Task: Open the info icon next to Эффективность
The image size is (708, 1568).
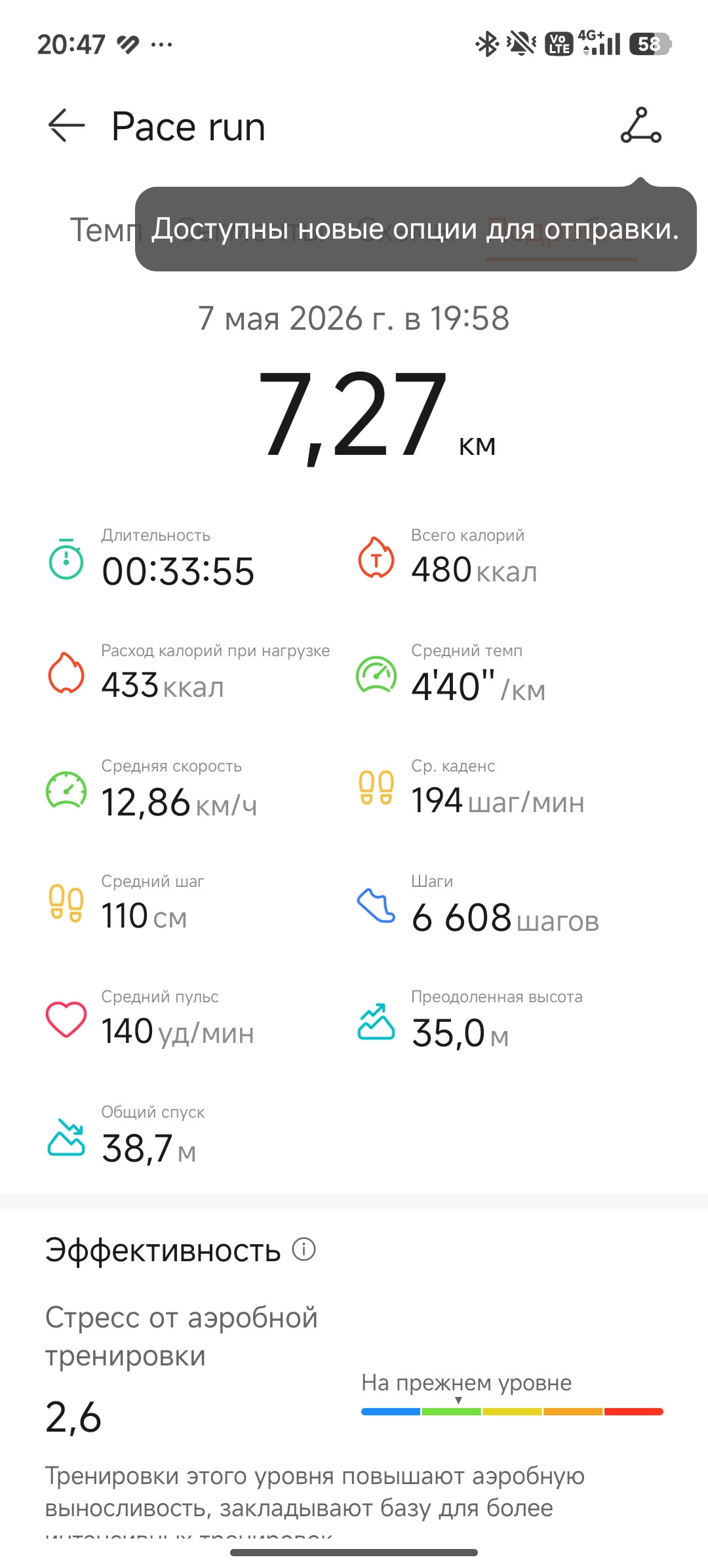Action: [304, 1249]
